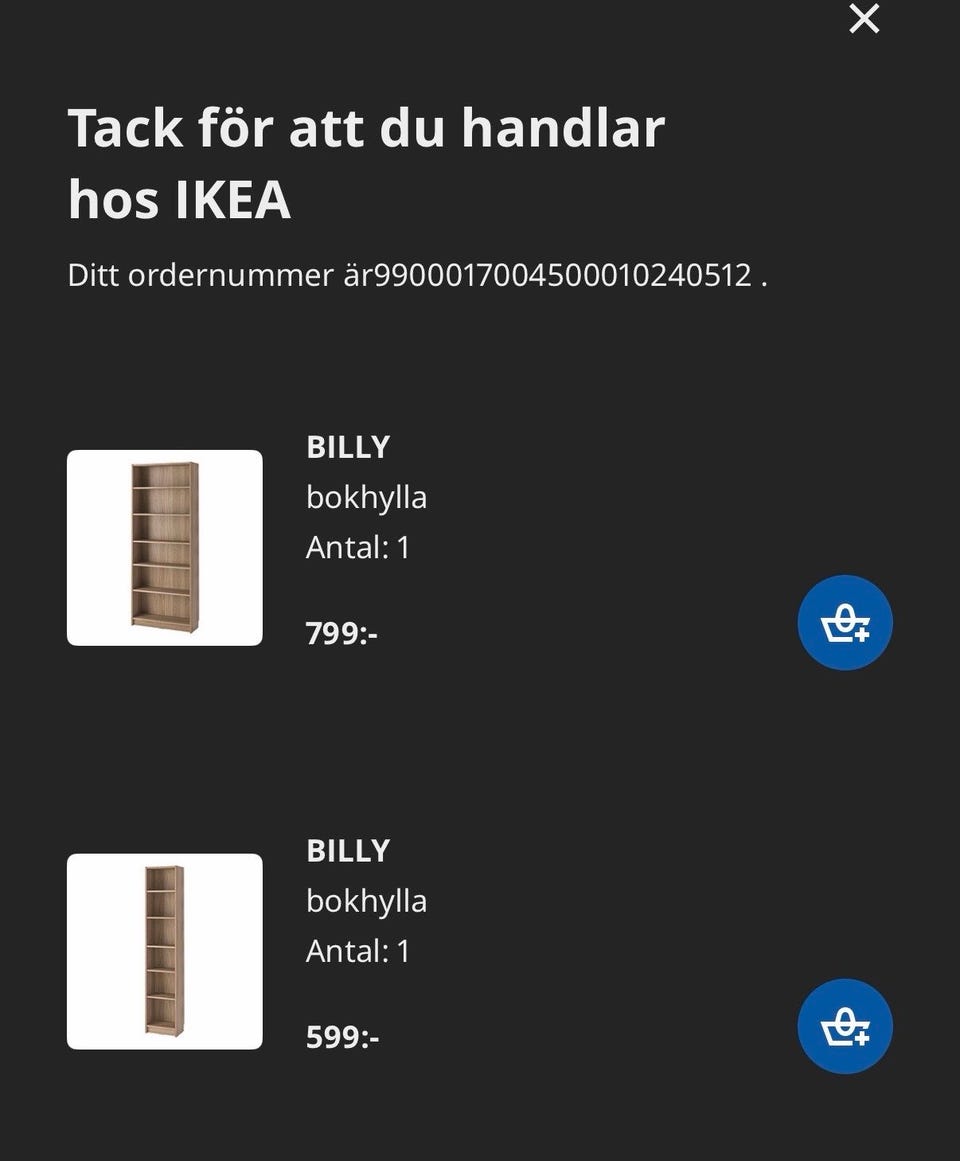Open the 799:- BILLY product name
This screenshot has height=1161, width=960.
pyautogui.click(x=346, y=448)
